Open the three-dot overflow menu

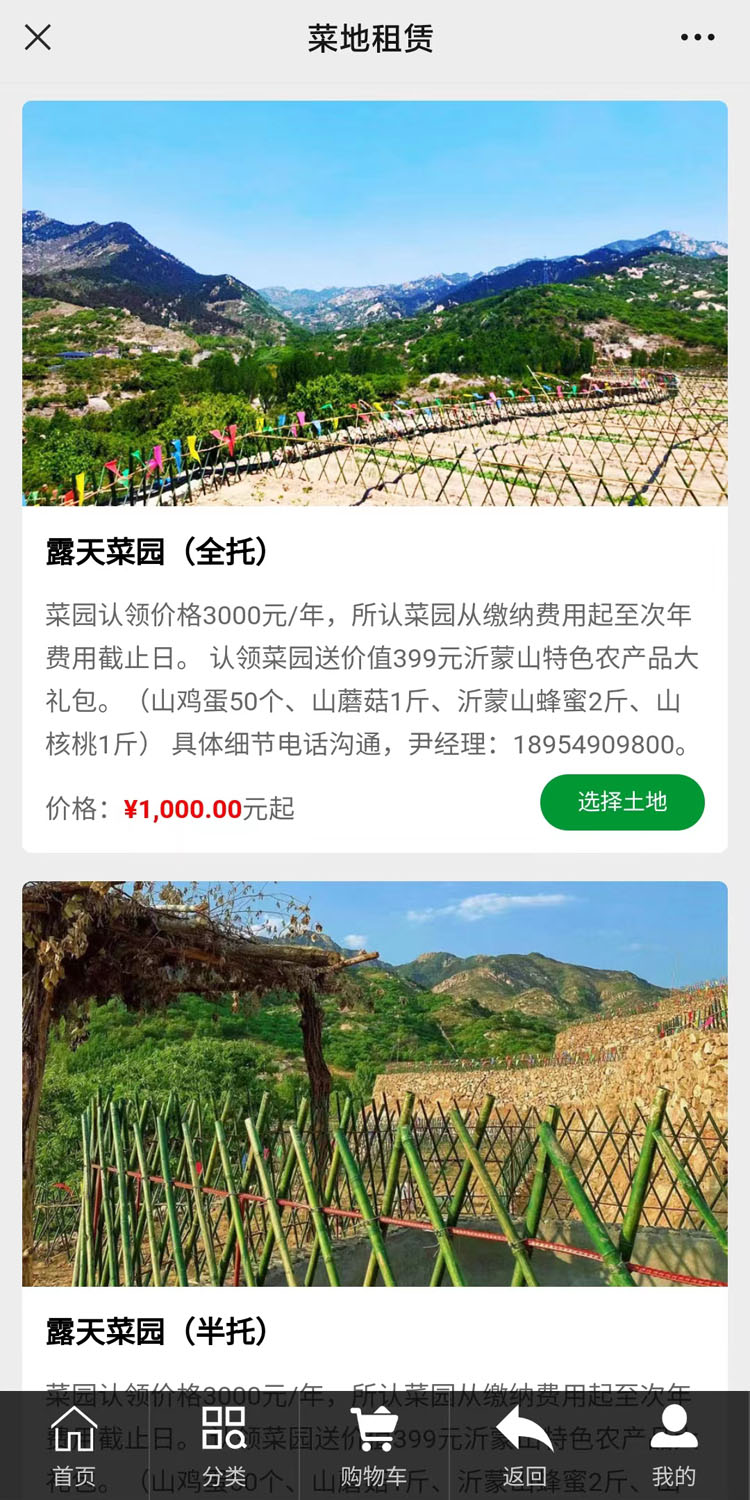[x=697, y=38]
